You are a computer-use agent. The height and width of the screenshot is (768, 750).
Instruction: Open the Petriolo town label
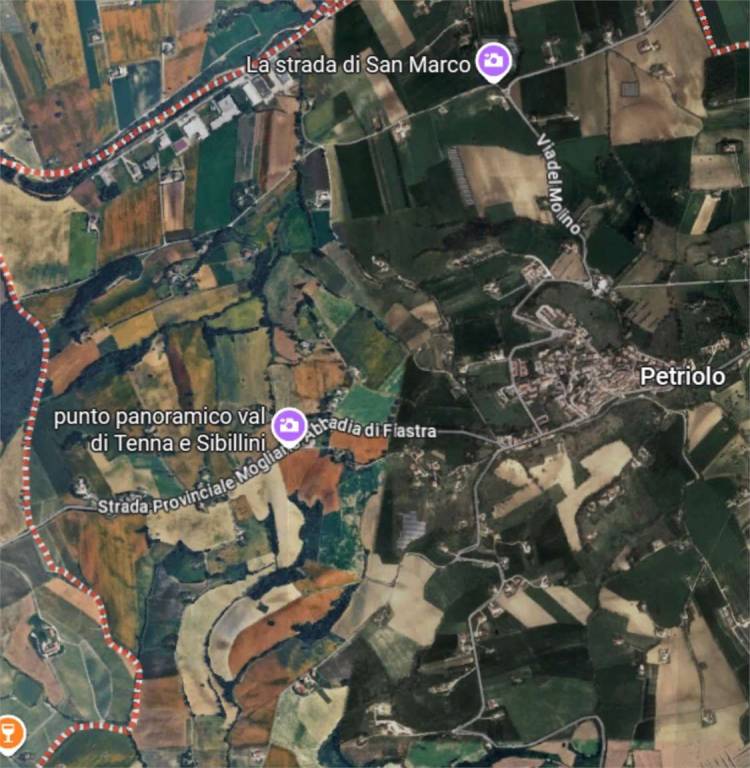[x=683, y=377]
